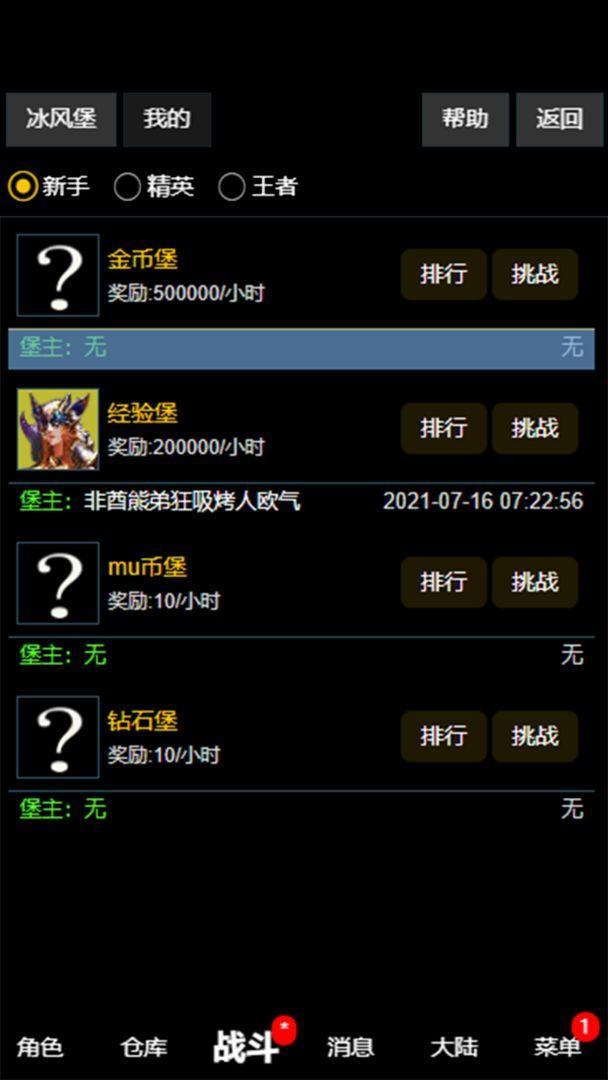View 排行 ranking for 钻石堡

click(443, 736)
